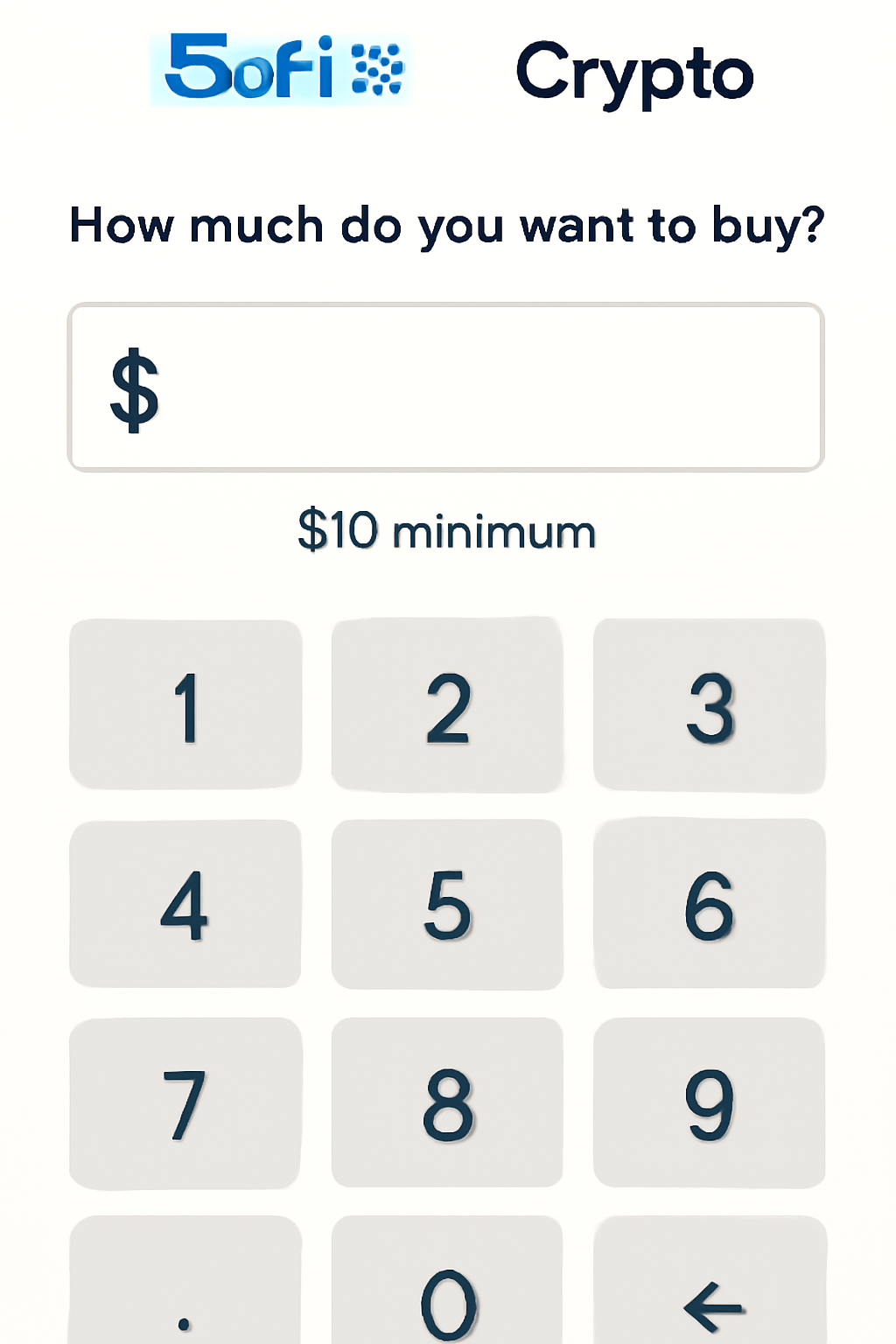Click the question asking how much to buy
The height and width of the screenshot is (1344, 896).
448,226
